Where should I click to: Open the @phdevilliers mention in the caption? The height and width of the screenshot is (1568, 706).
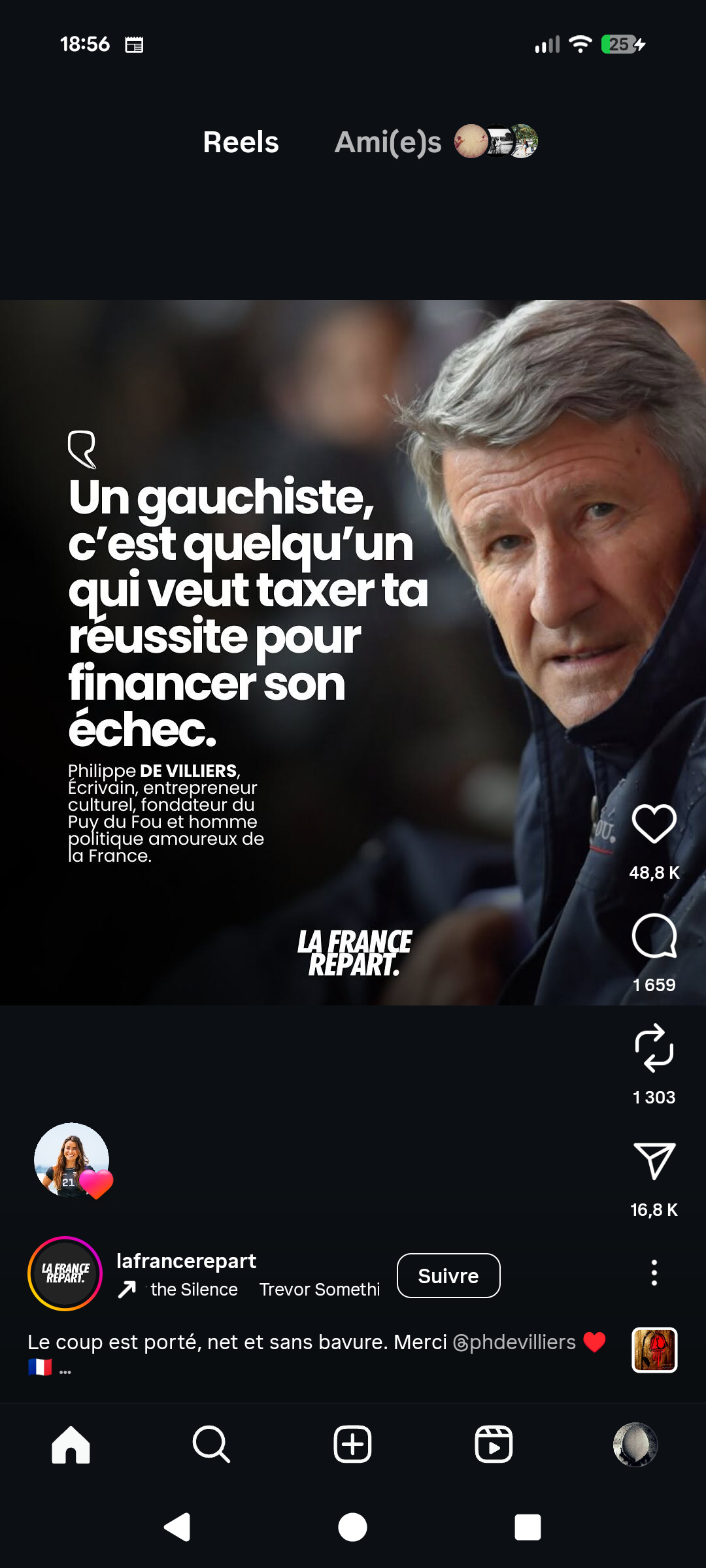point(514,1342)
